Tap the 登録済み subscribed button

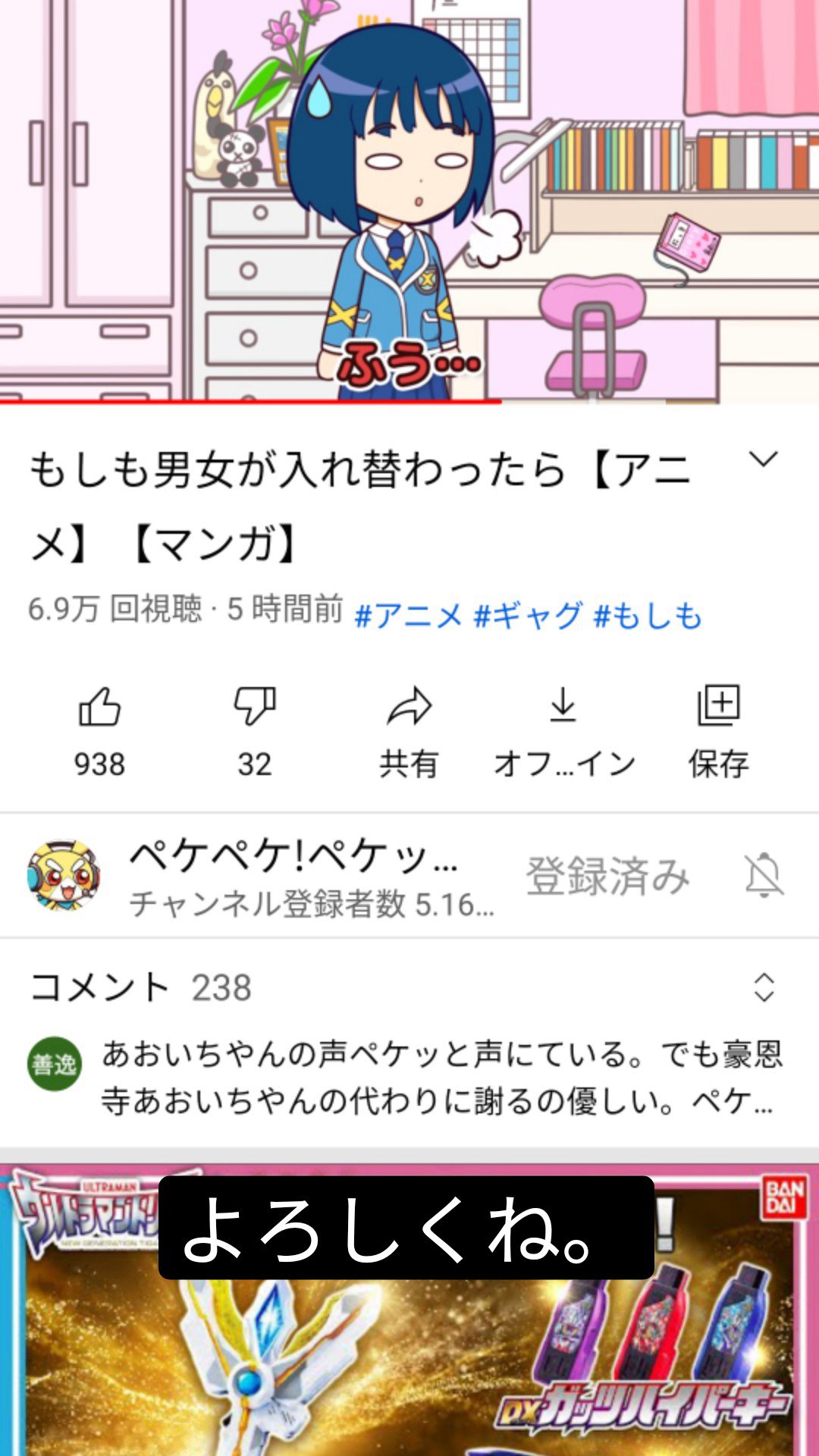coord(607,876)
